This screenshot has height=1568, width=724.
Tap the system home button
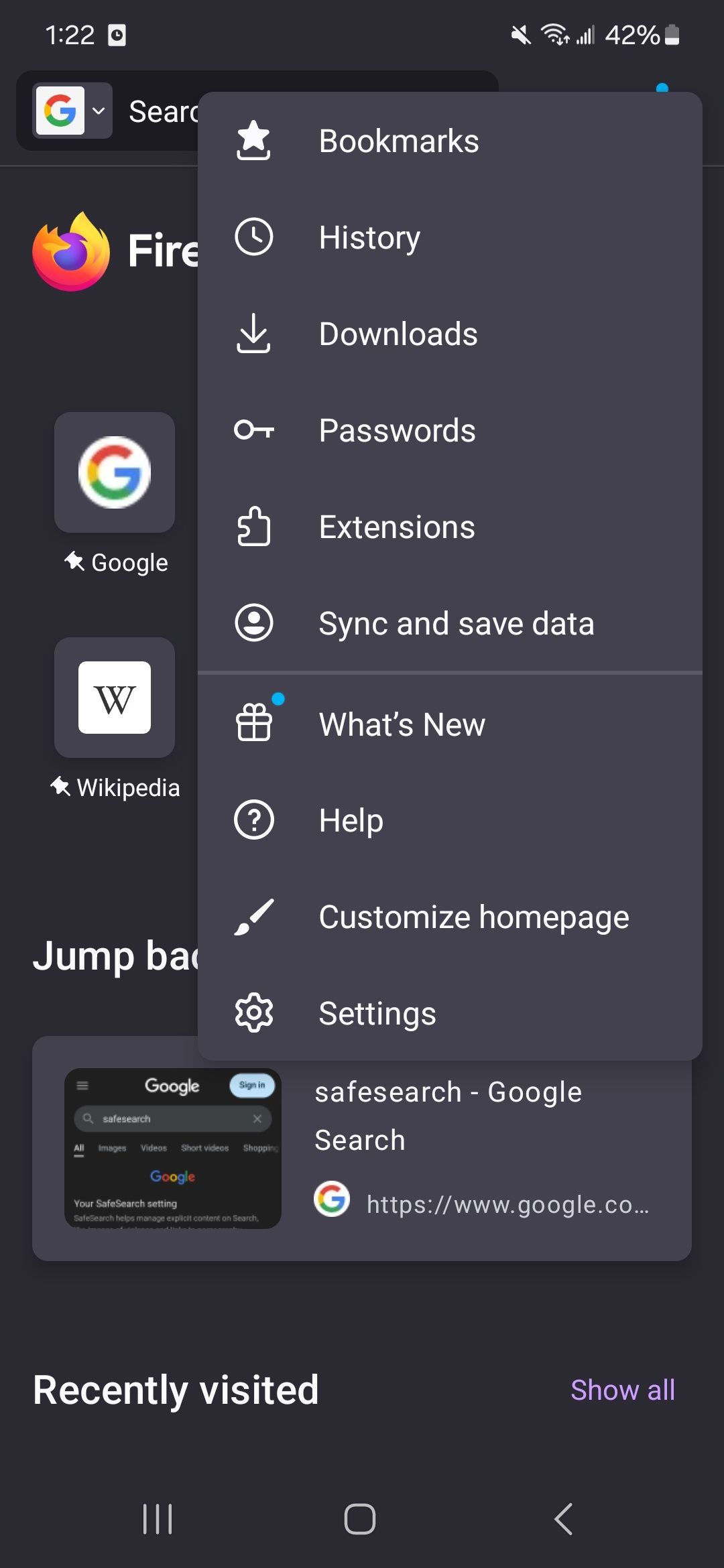pyautogui.click(x=360, y=1518)
